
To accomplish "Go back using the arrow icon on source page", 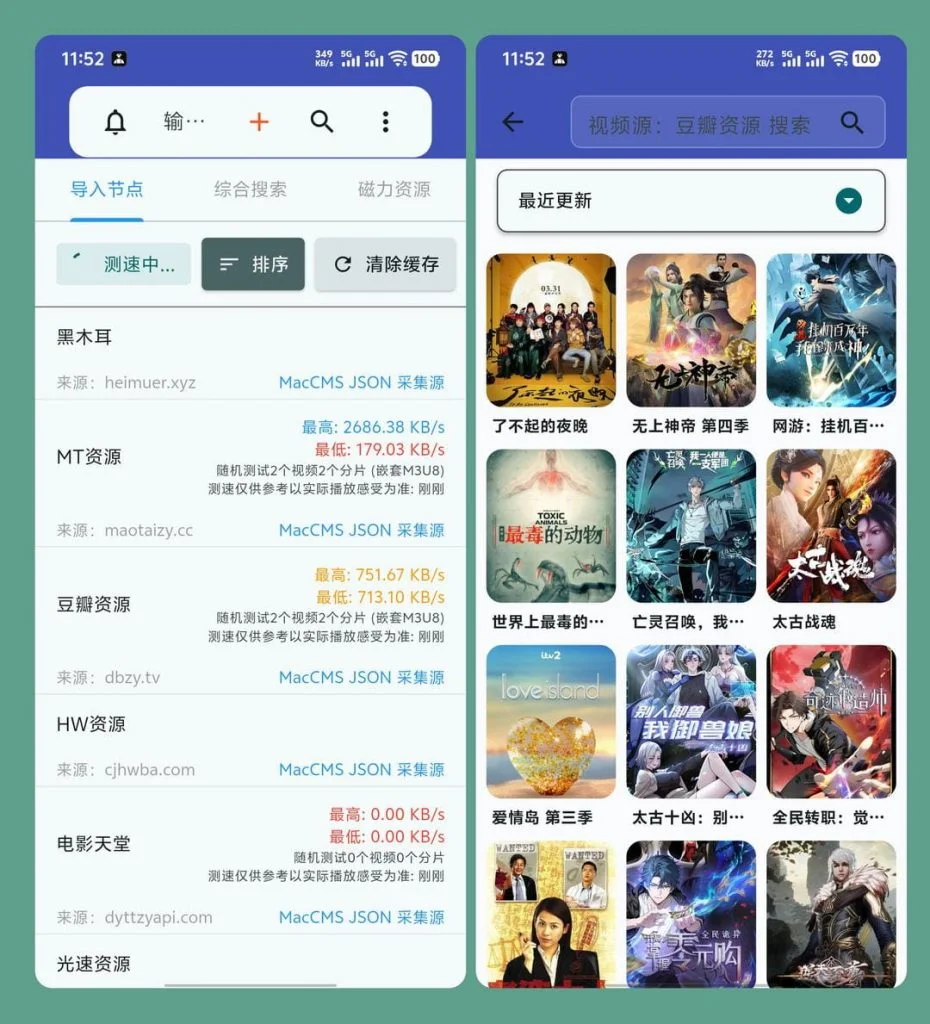I will pyautogui.click(x=513, y=121).
